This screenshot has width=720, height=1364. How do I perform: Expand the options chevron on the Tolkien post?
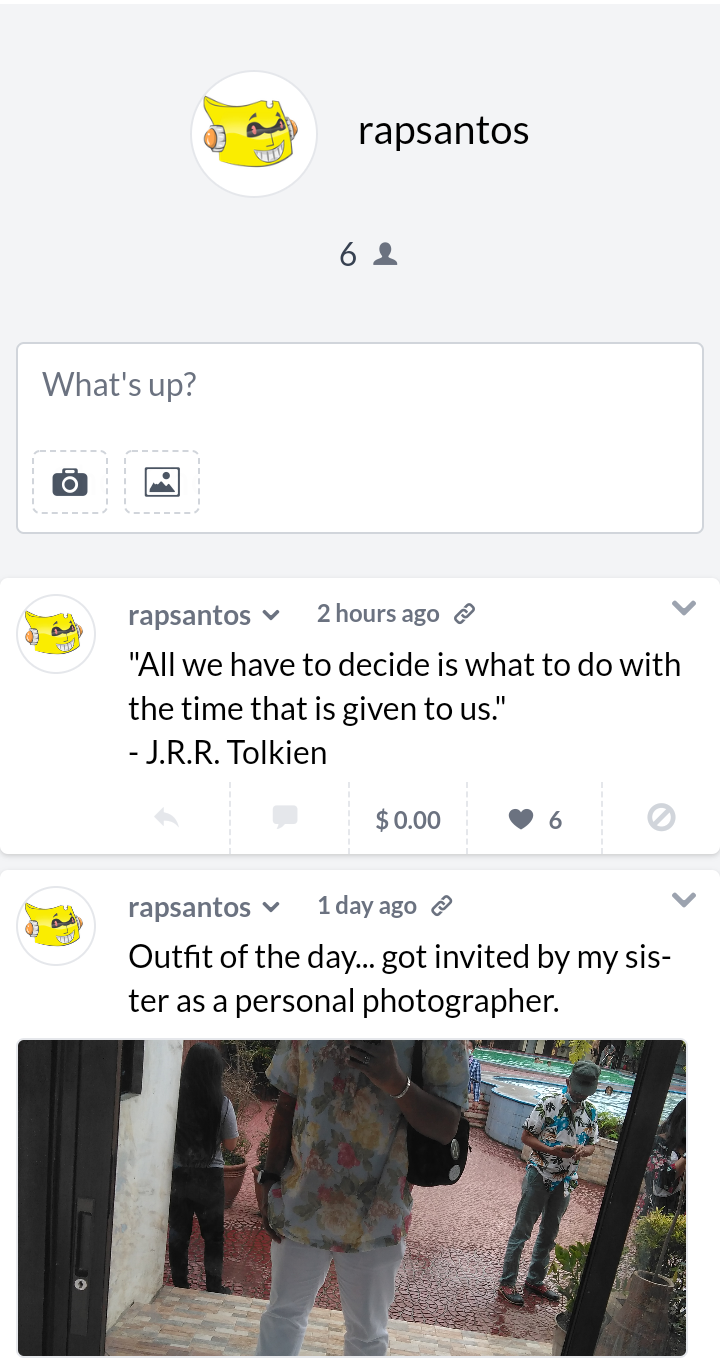[683, 608]
